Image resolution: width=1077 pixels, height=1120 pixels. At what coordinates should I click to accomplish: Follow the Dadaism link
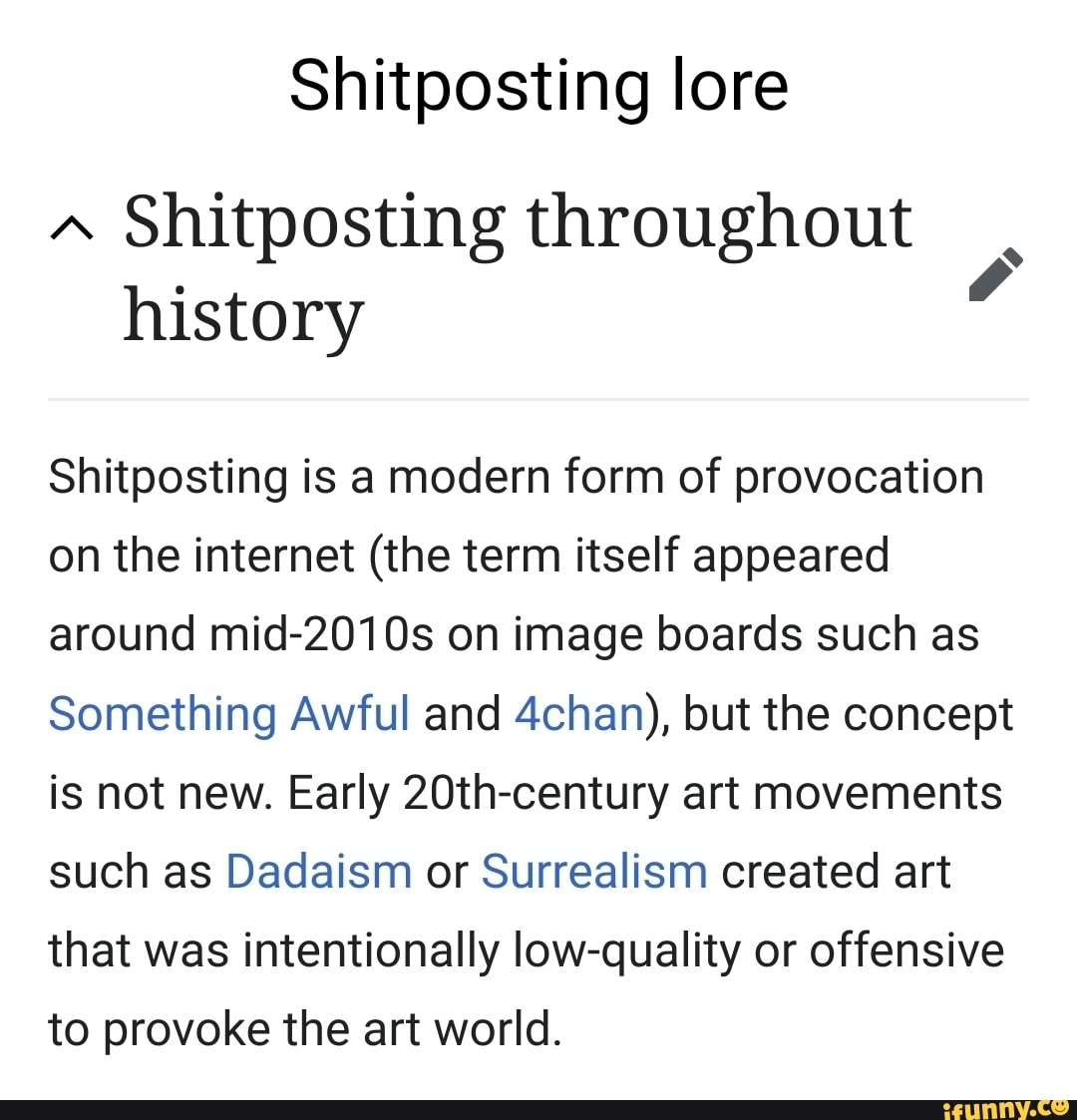(318, 872)
